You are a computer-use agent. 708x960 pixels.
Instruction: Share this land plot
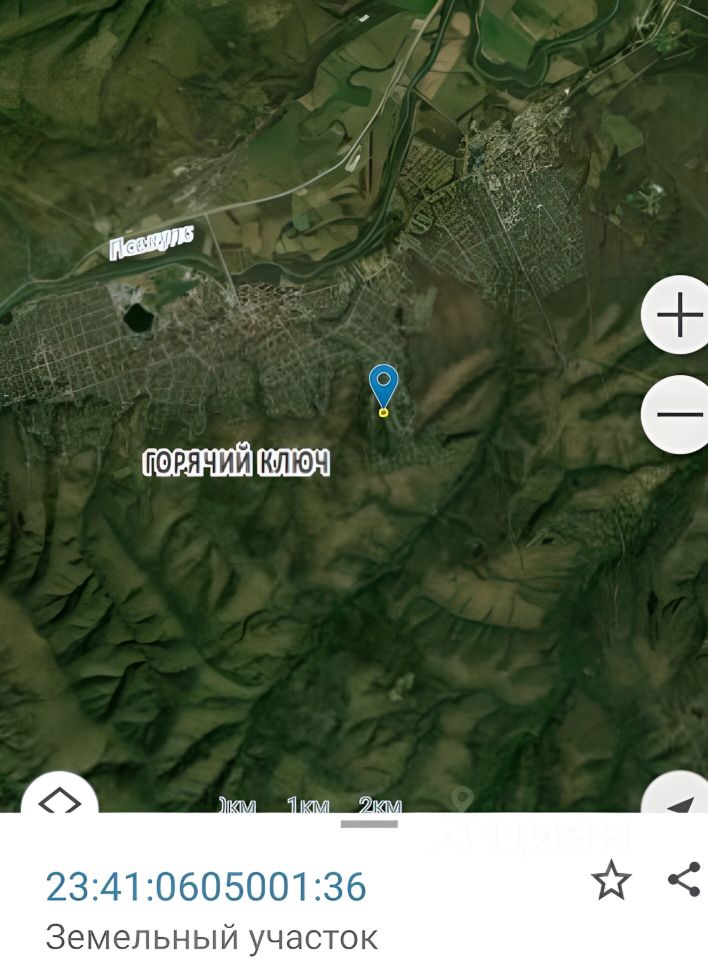684,880
